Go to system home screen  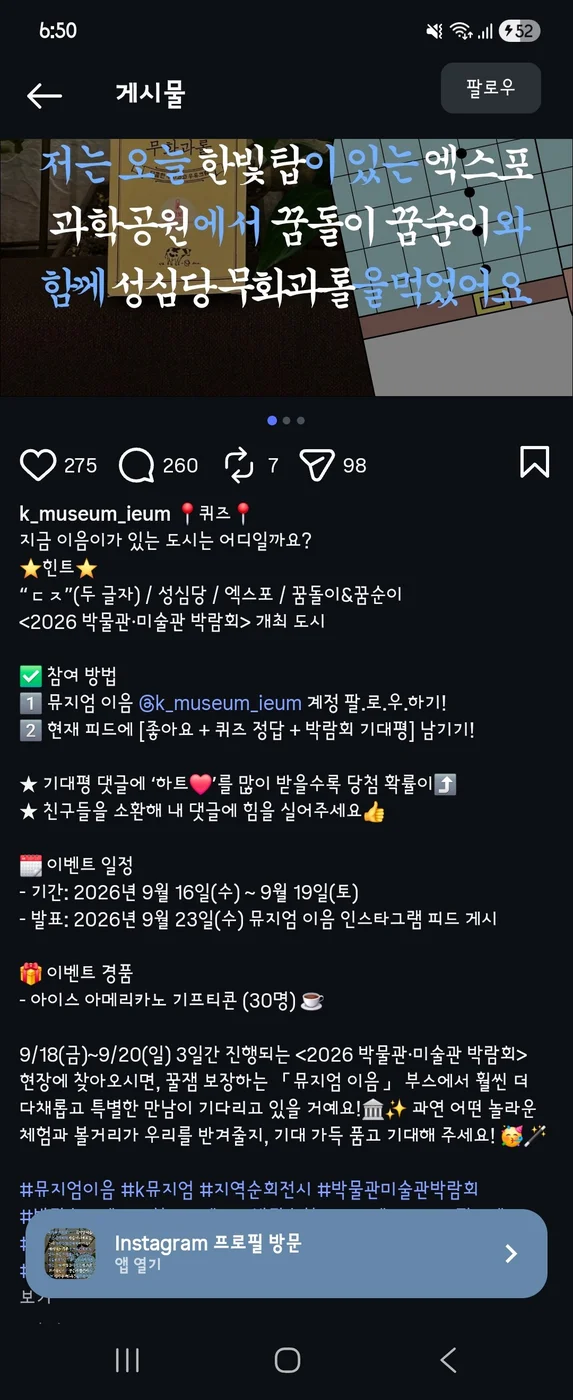pos(287,1360)
